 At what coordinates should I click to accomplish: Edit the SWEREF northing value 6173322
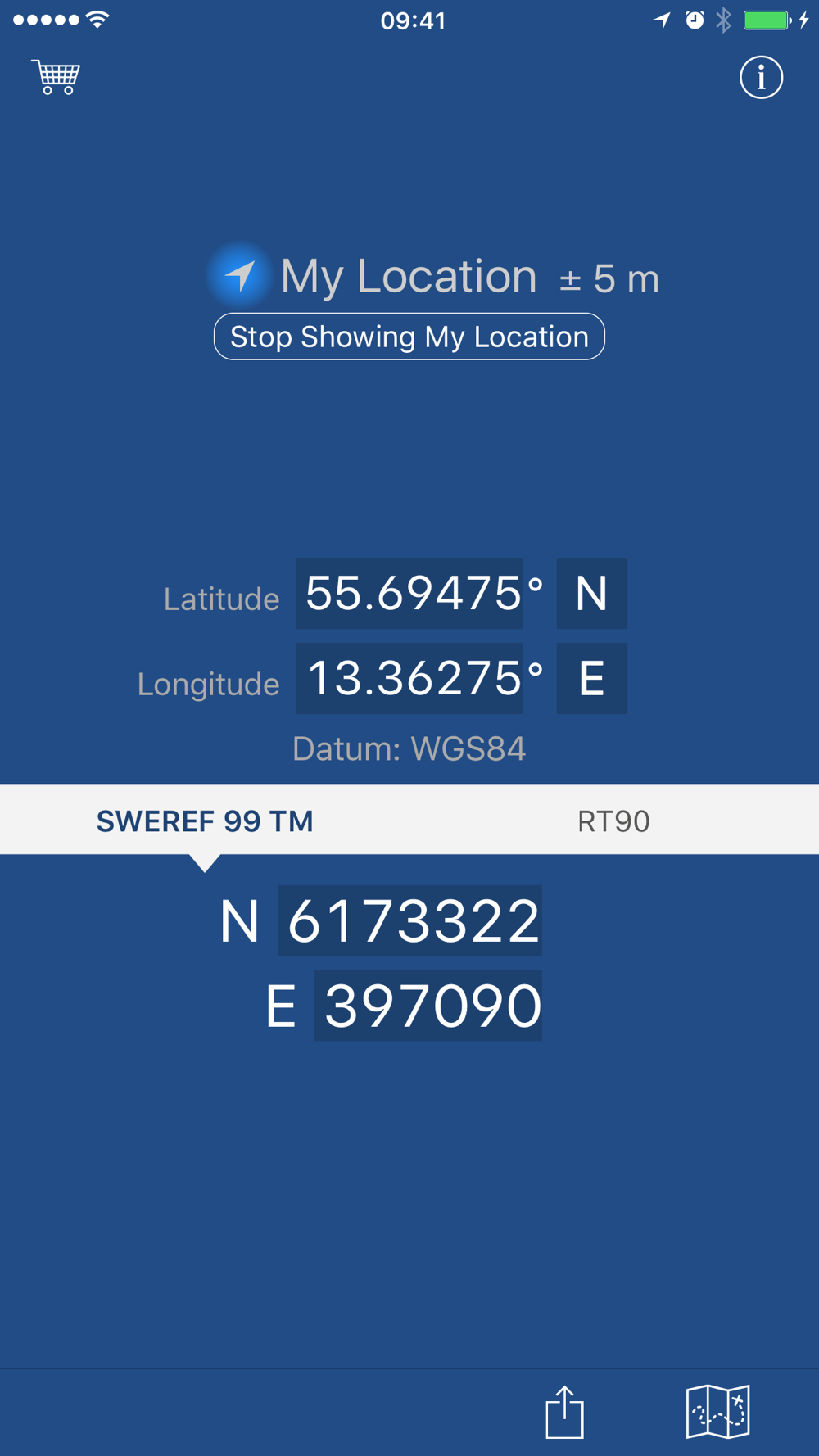pyautogui.click(x=410, y=921)
